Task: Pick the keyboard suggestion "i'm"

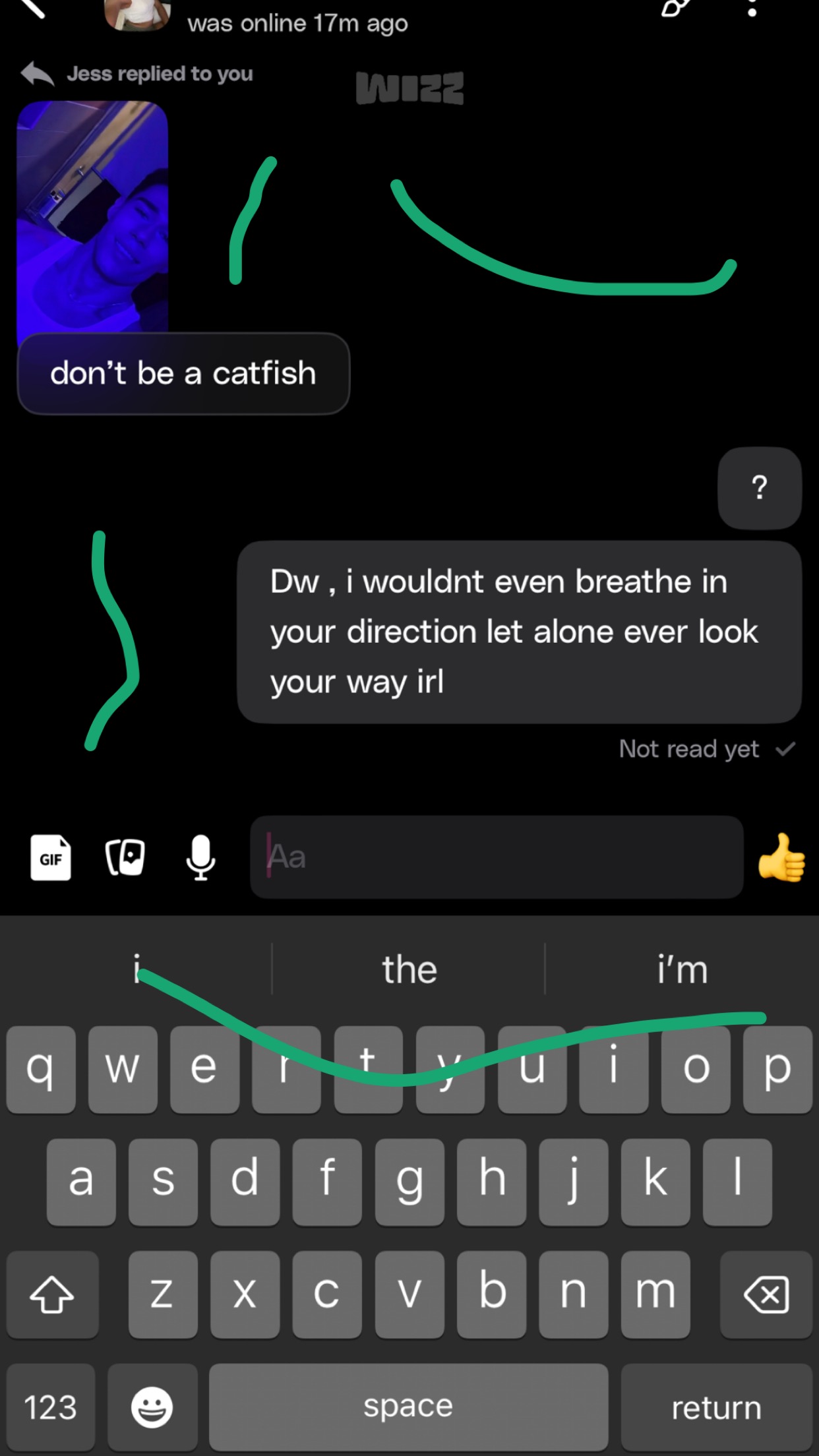Action: point(682,969)
